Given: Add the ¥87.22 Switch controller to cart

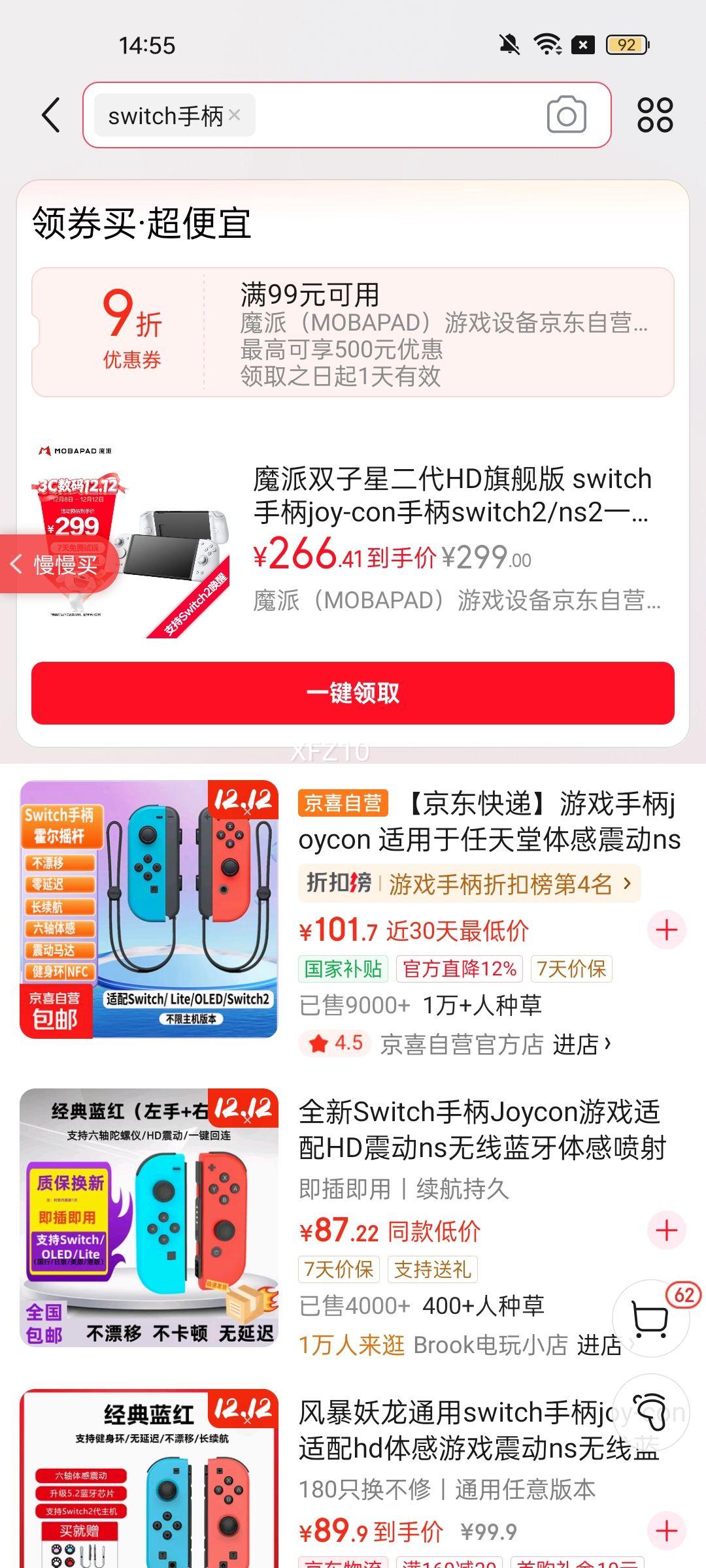Looking at the screenshot, I should tap(667, 1230).
